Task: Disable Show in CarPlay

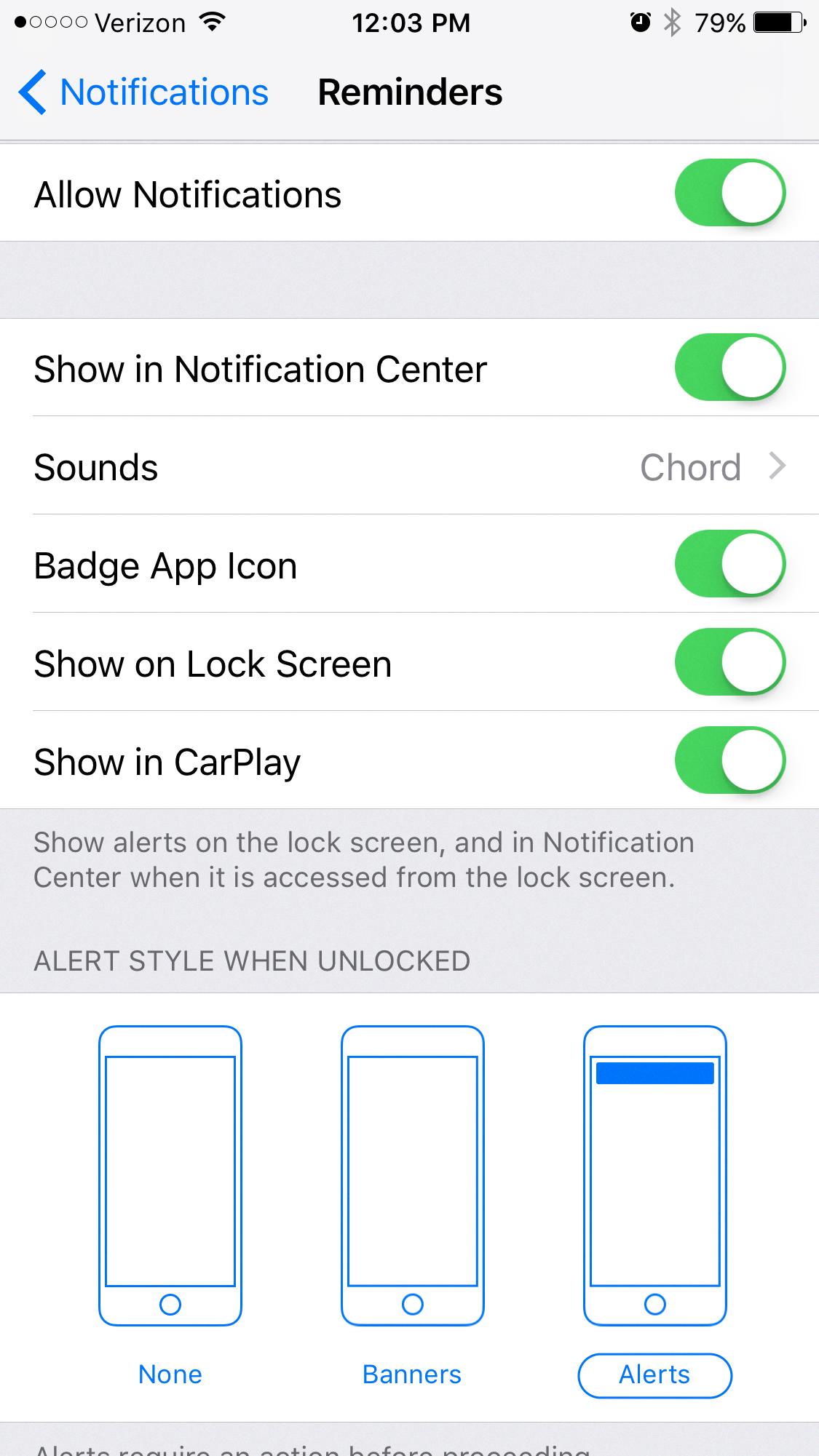Action: [729, 761]
